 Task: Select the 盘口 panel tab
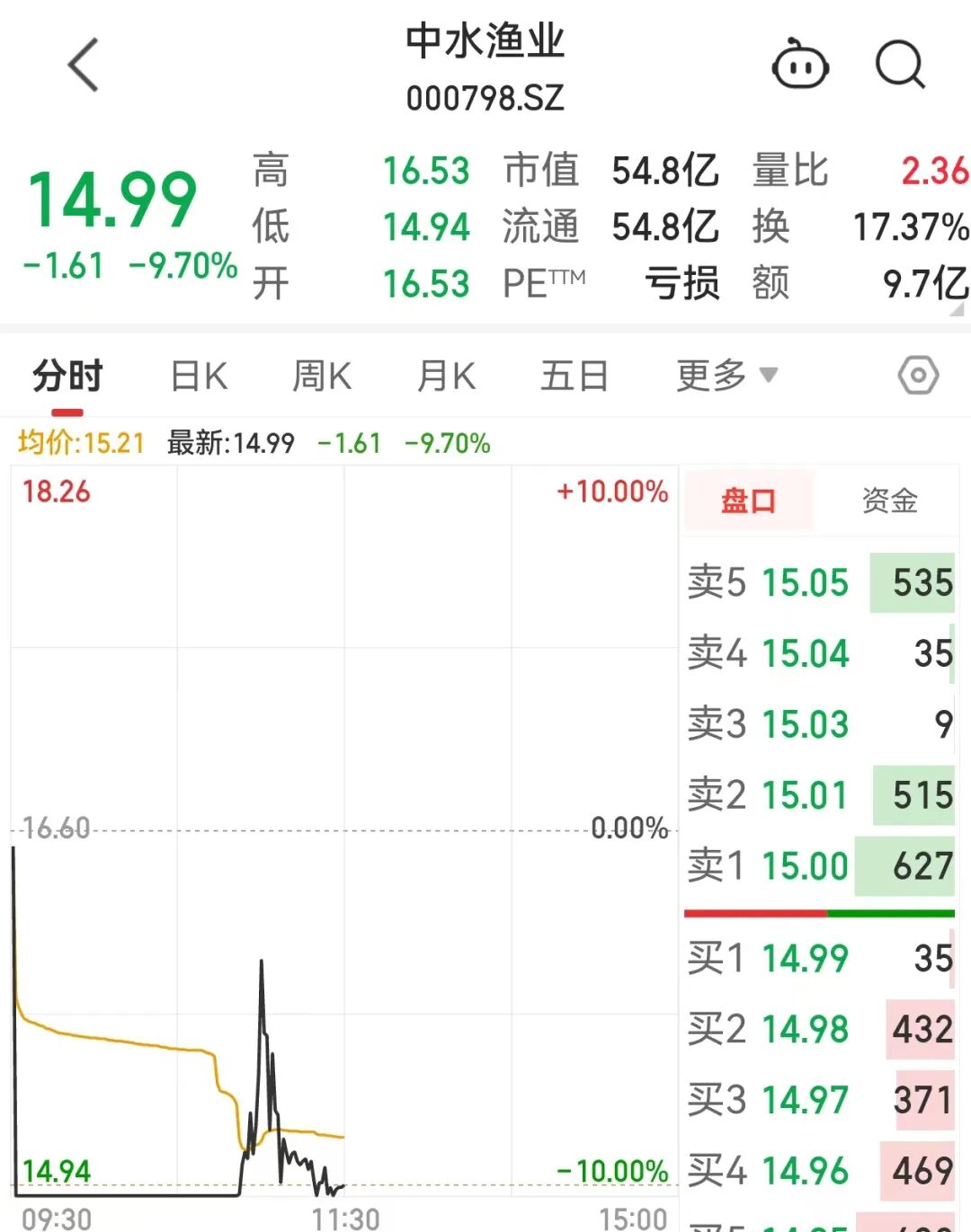point(749,501)
